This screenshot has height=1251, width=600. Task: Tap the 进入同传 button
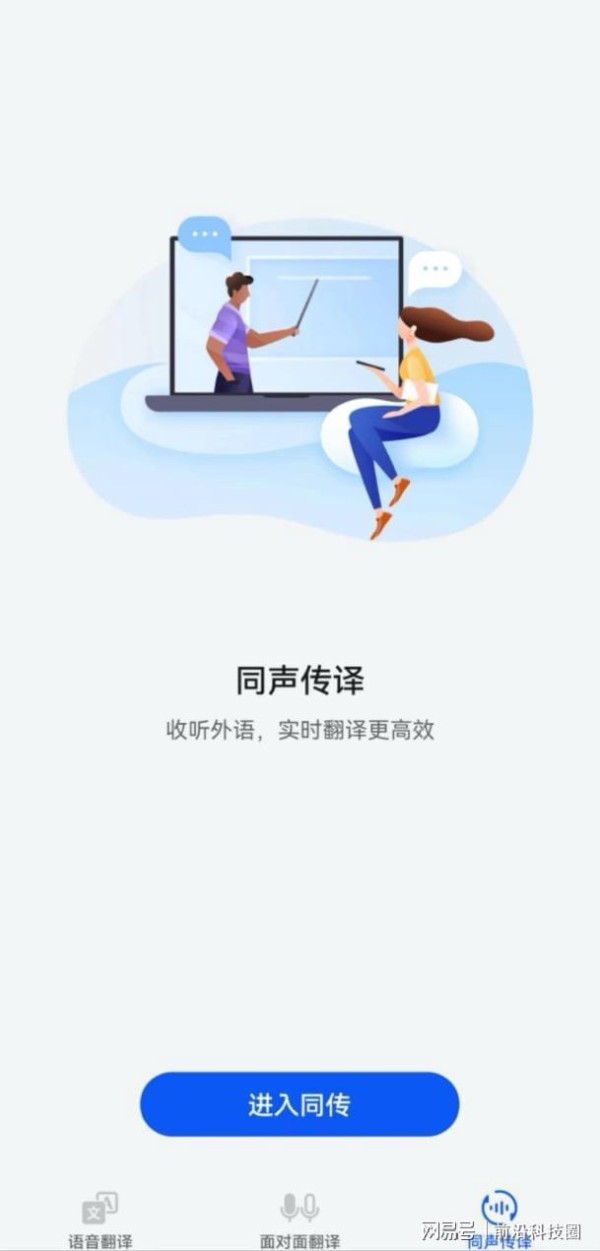299,1104
